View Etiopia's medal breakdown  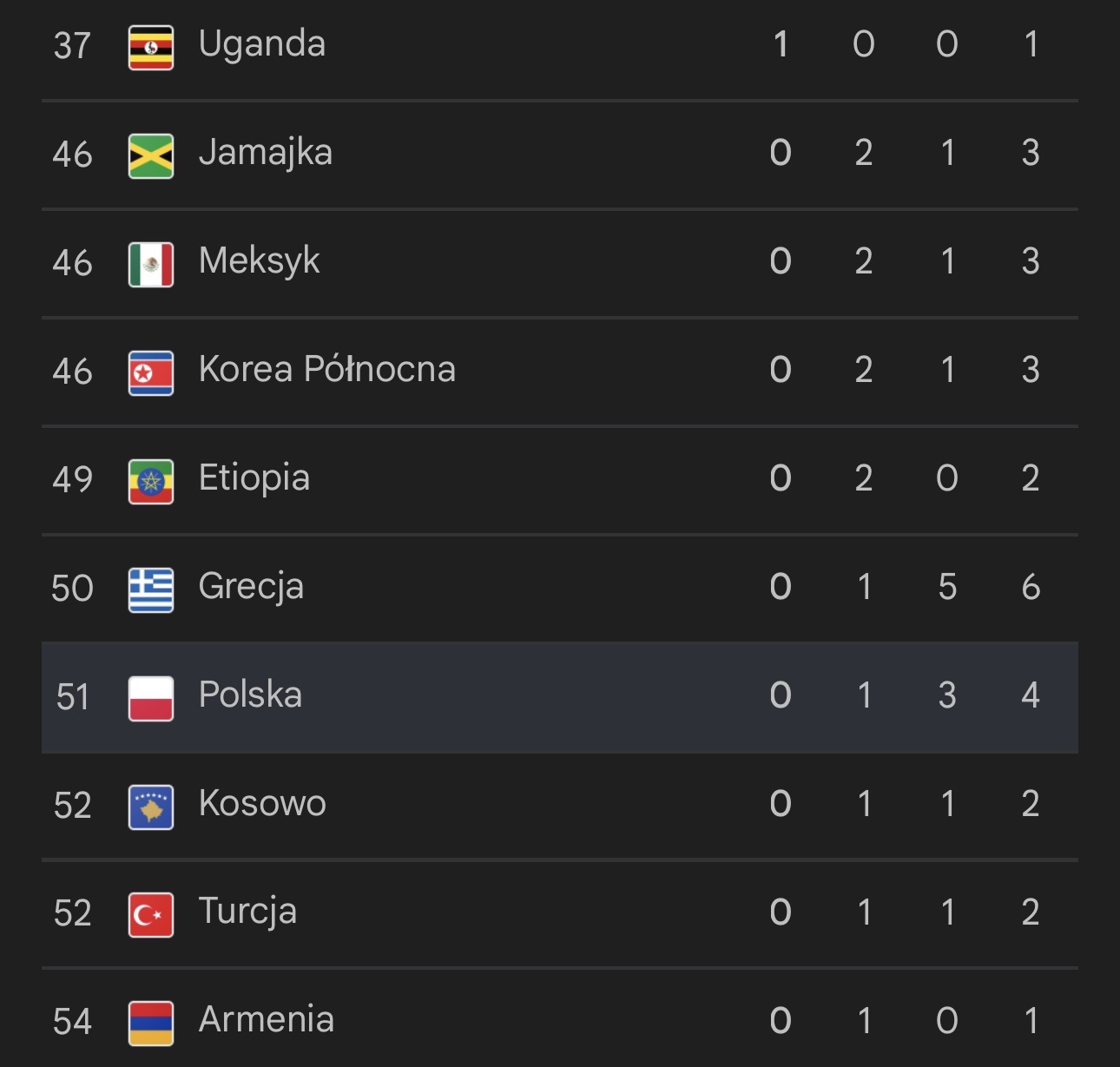[254, 478]
